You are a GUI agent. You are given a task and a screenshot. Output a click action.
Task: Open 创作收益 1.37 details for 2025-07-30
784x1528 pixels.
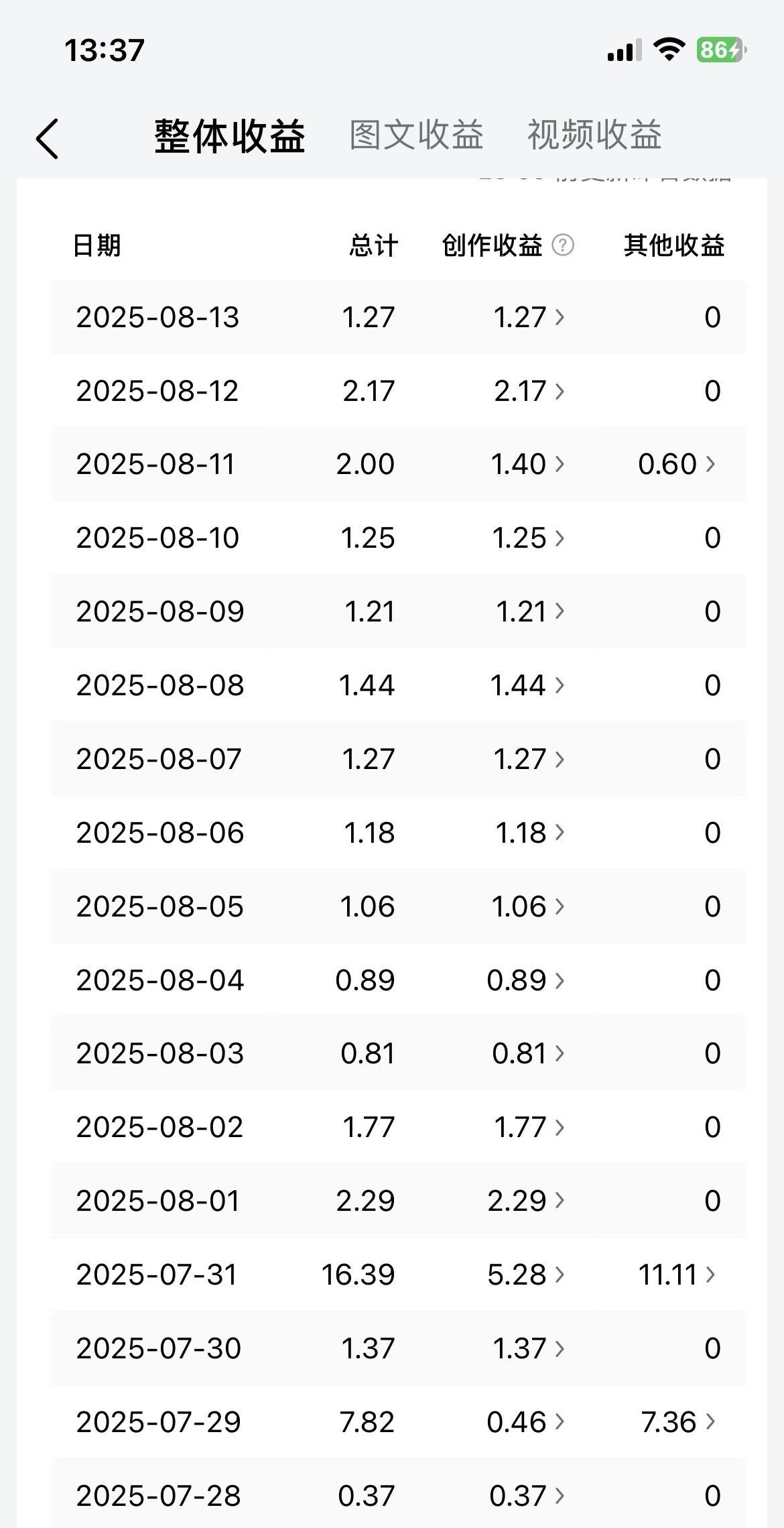(529, 1348)
